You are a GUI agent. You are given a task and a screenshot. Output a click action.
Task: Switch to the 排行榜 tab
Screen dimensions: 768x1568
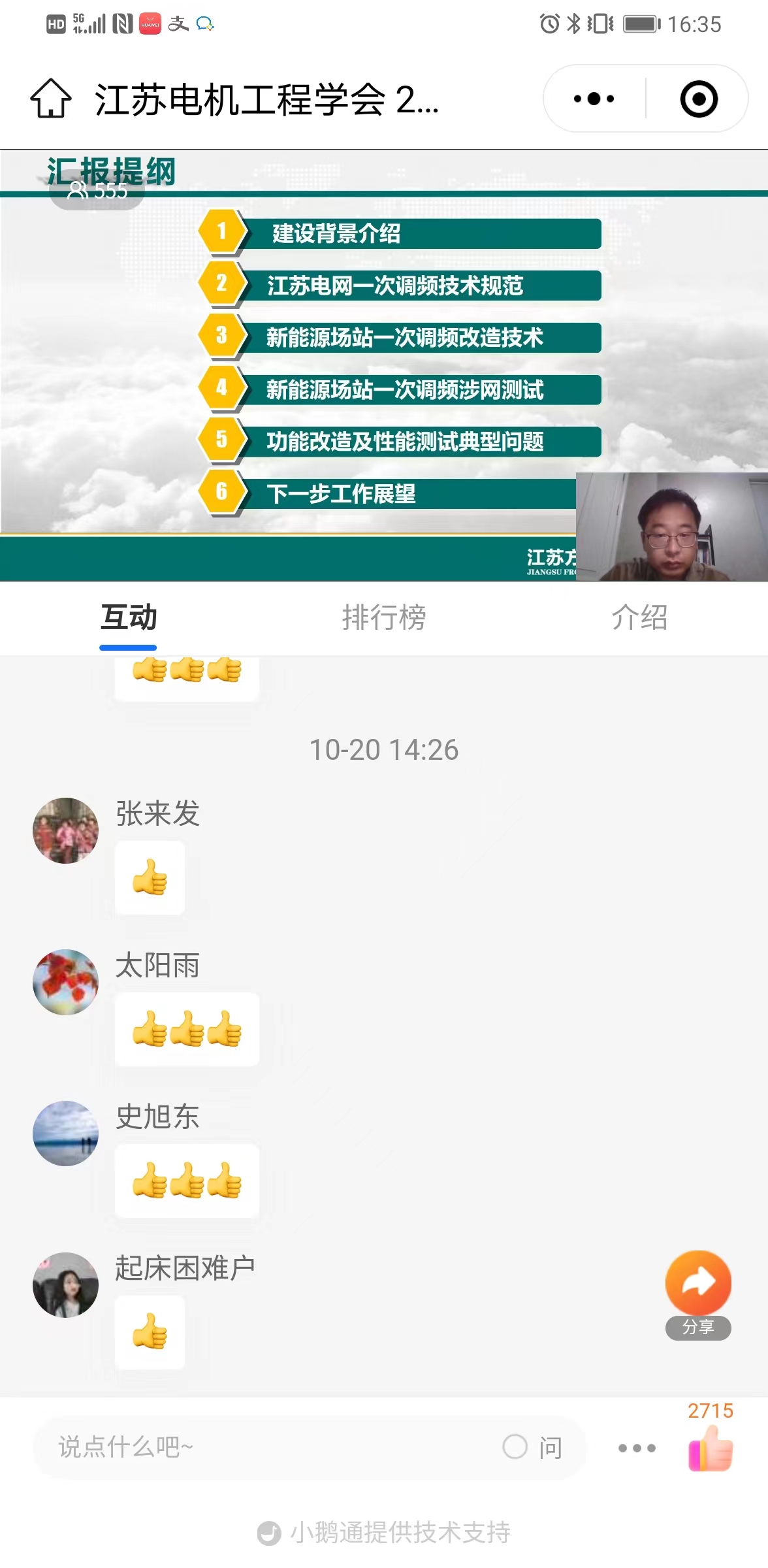(384, 617)
